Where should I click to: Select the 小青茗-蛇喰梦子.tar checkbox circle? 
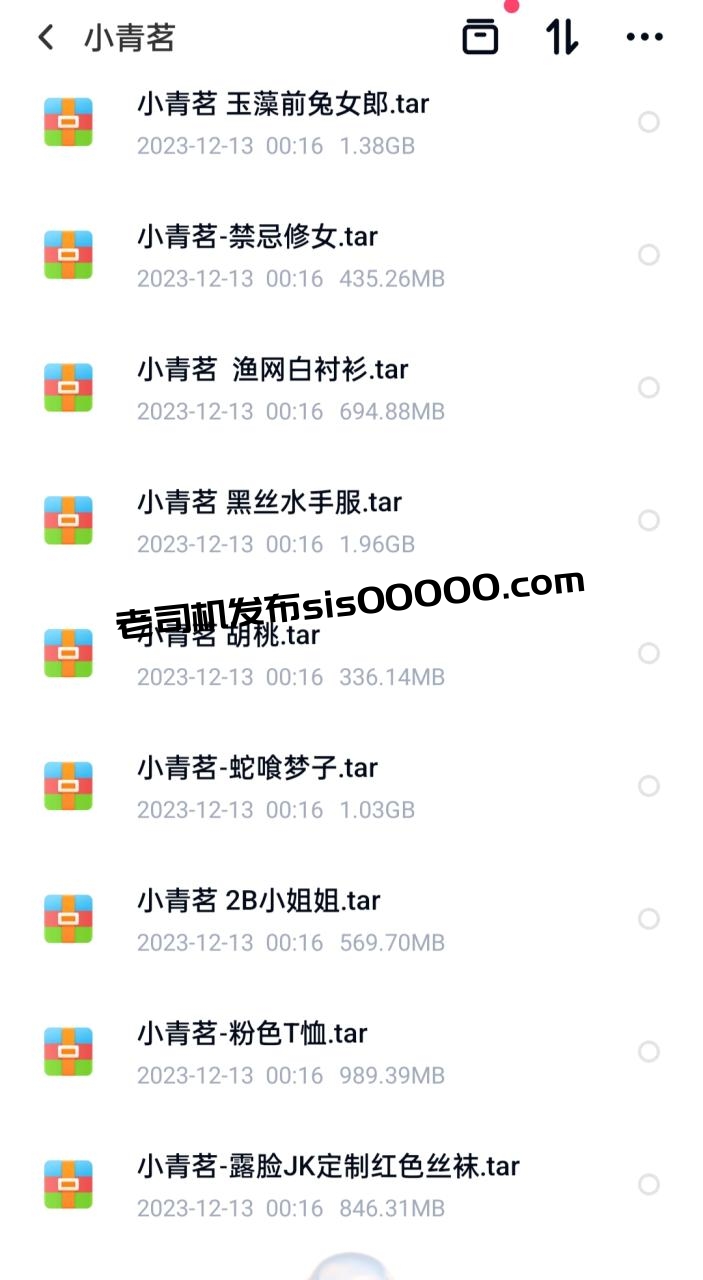pyautogui.click(x=649, y=786)
